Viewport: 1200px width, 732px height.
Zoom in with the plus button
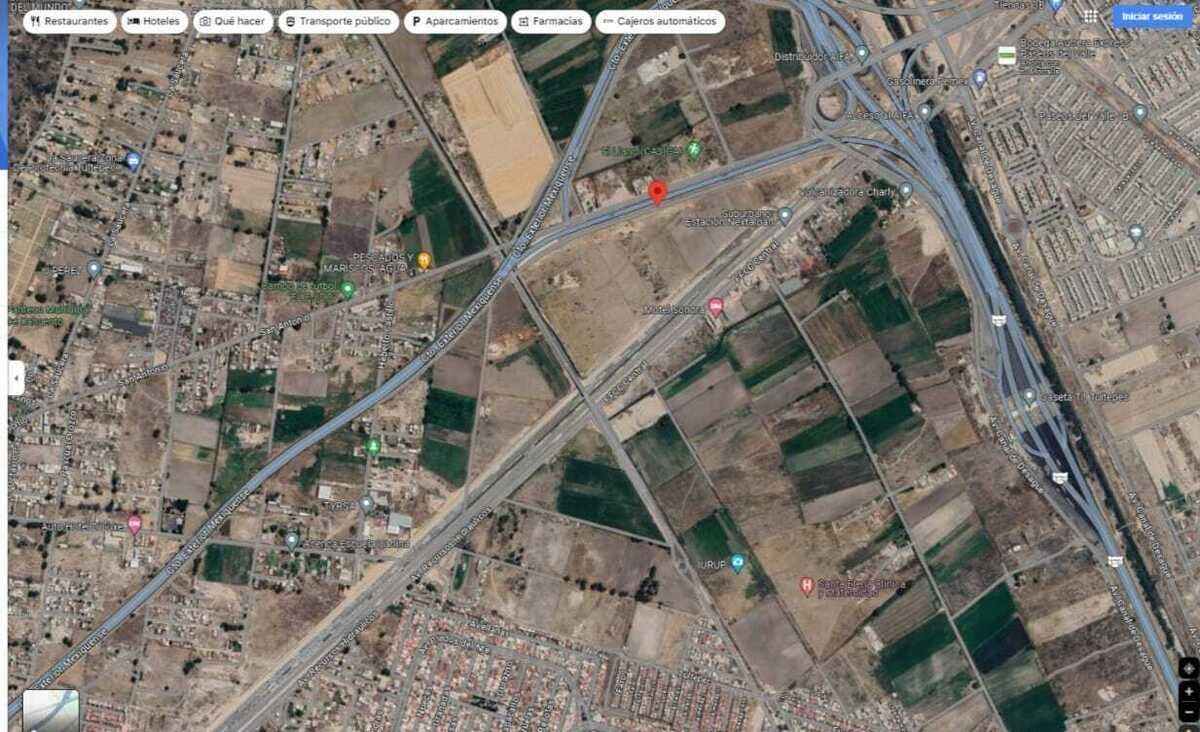[x=1188, y=691]
